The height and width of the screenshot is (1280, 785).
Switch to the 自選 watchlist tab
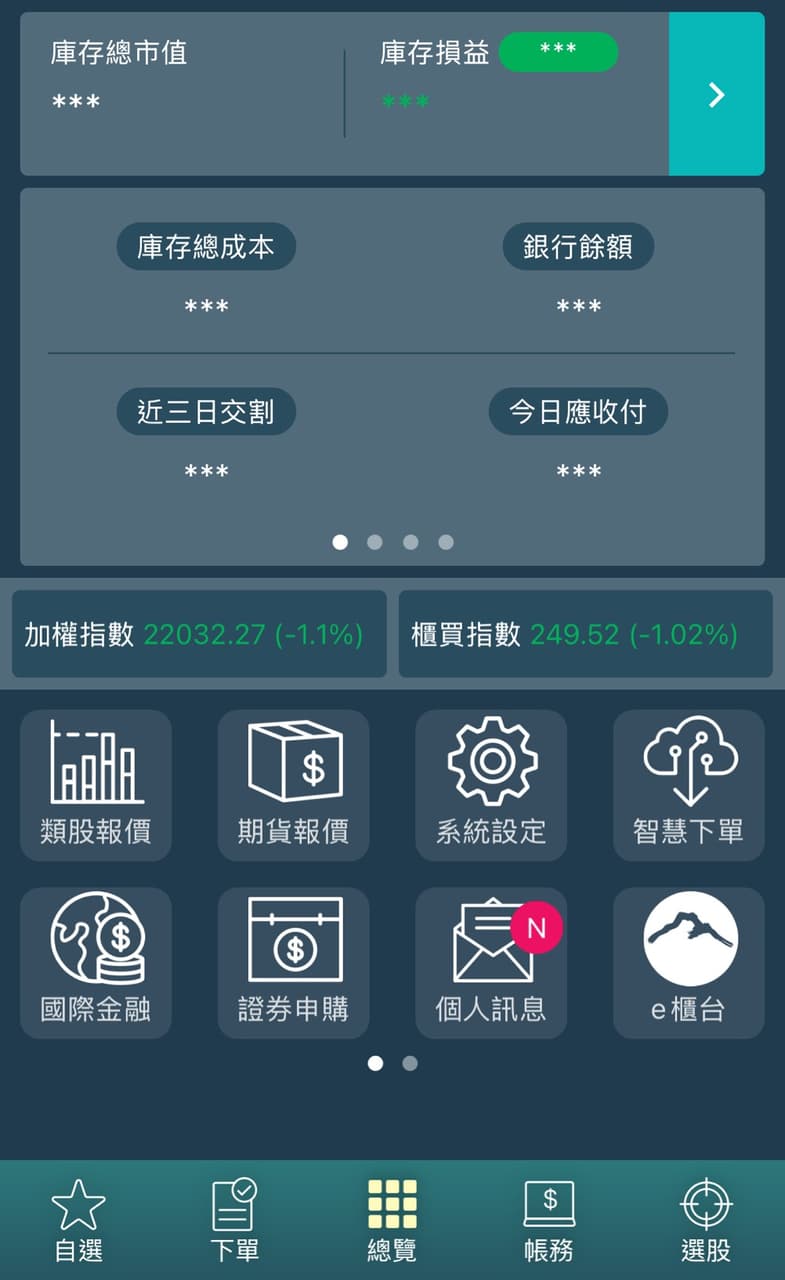(x=79, y=1220)
